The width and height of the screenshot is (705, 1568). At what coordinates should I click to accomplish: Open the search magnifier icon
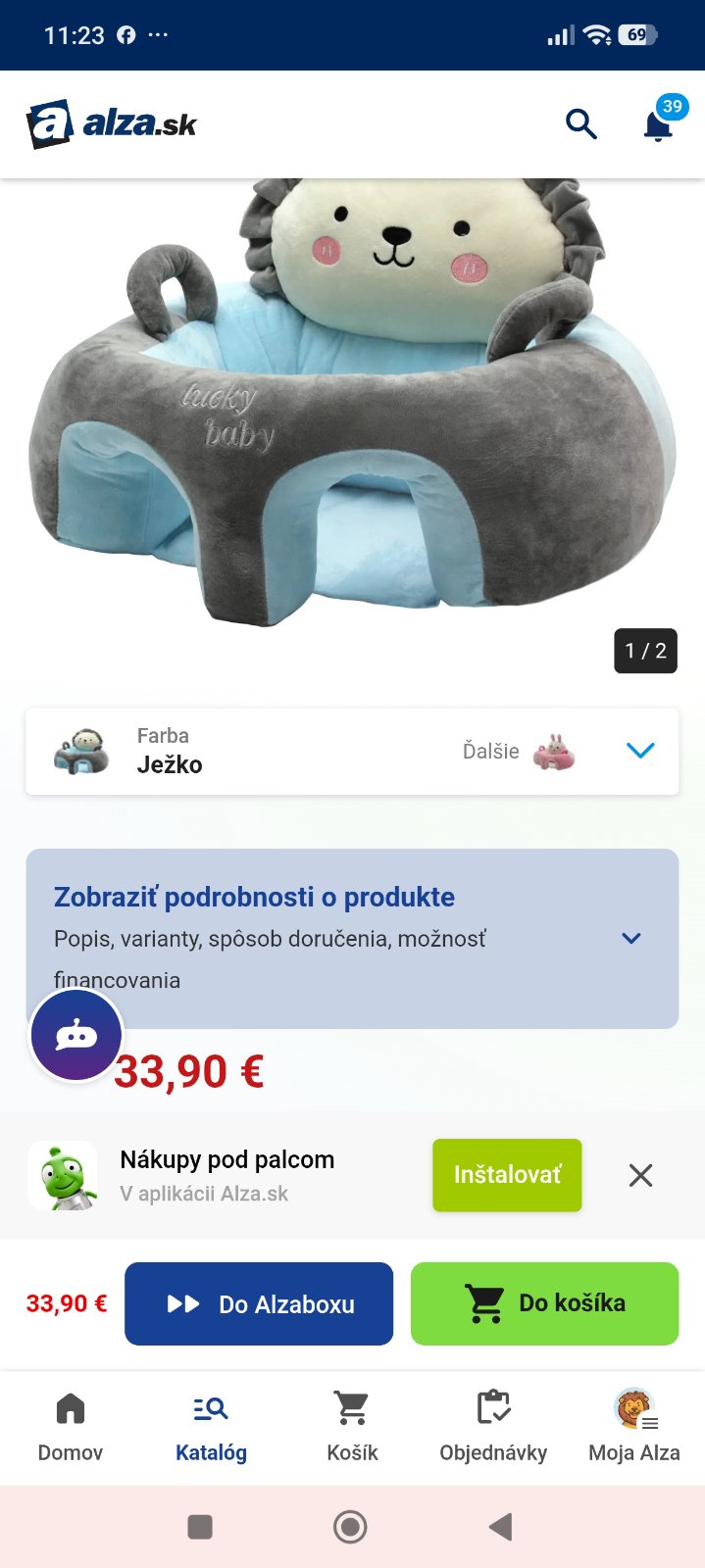click(x=580, y=124)
